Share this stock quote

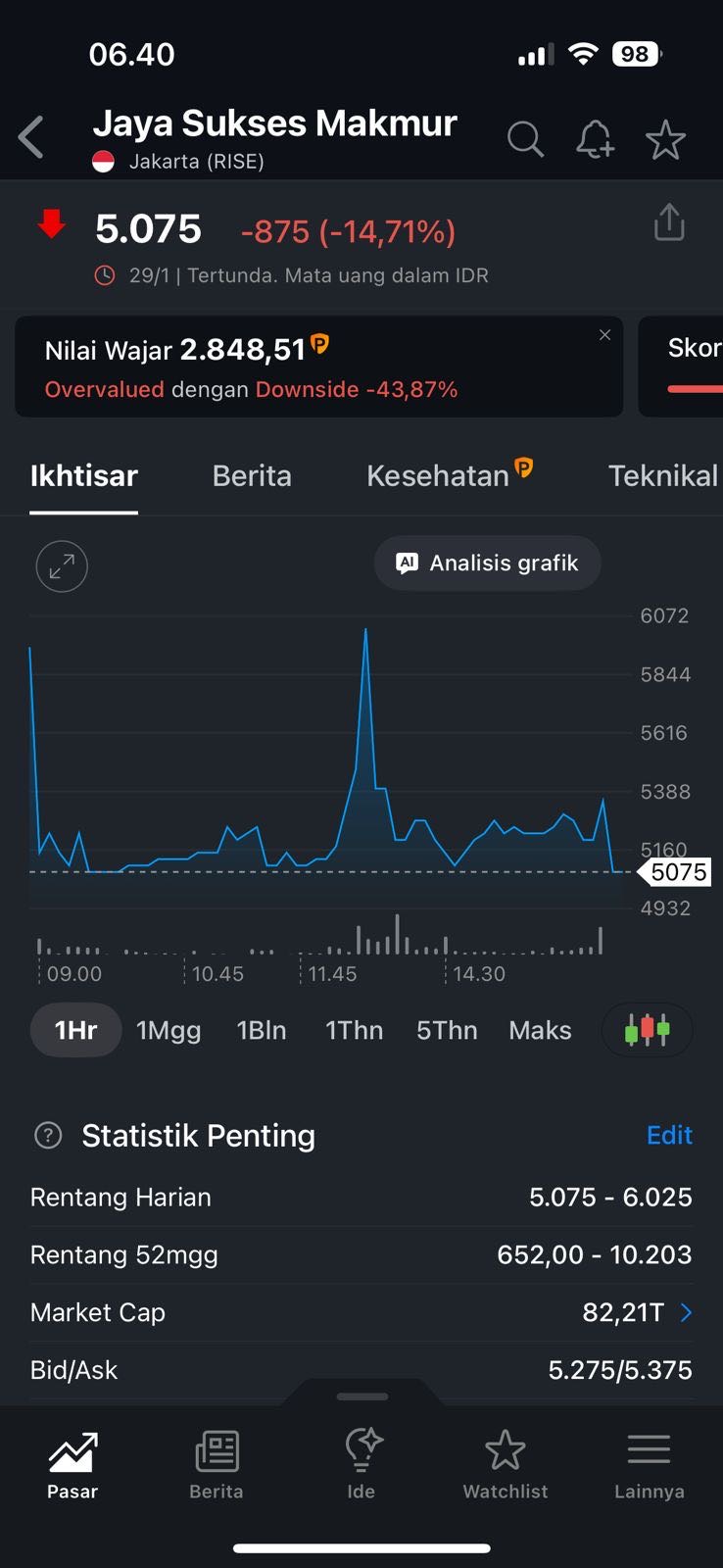[x=669, y=222]
